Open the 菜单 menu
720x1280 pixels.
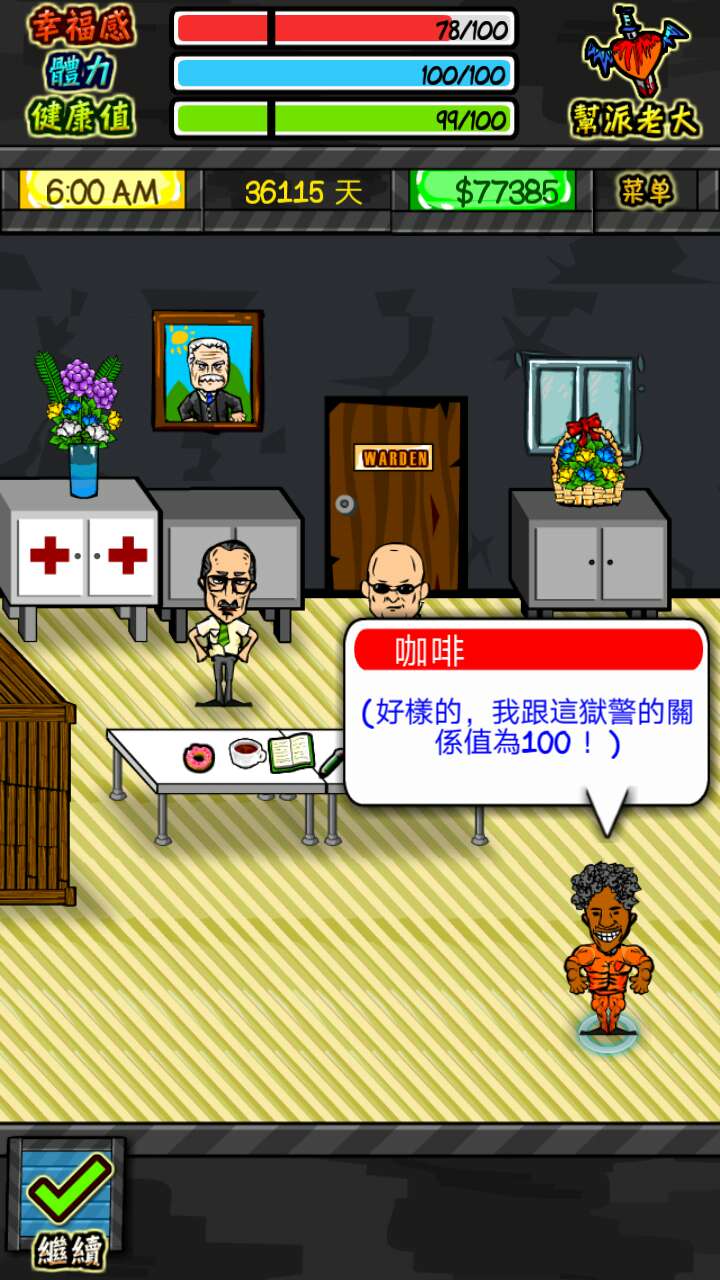pos(647,190)
